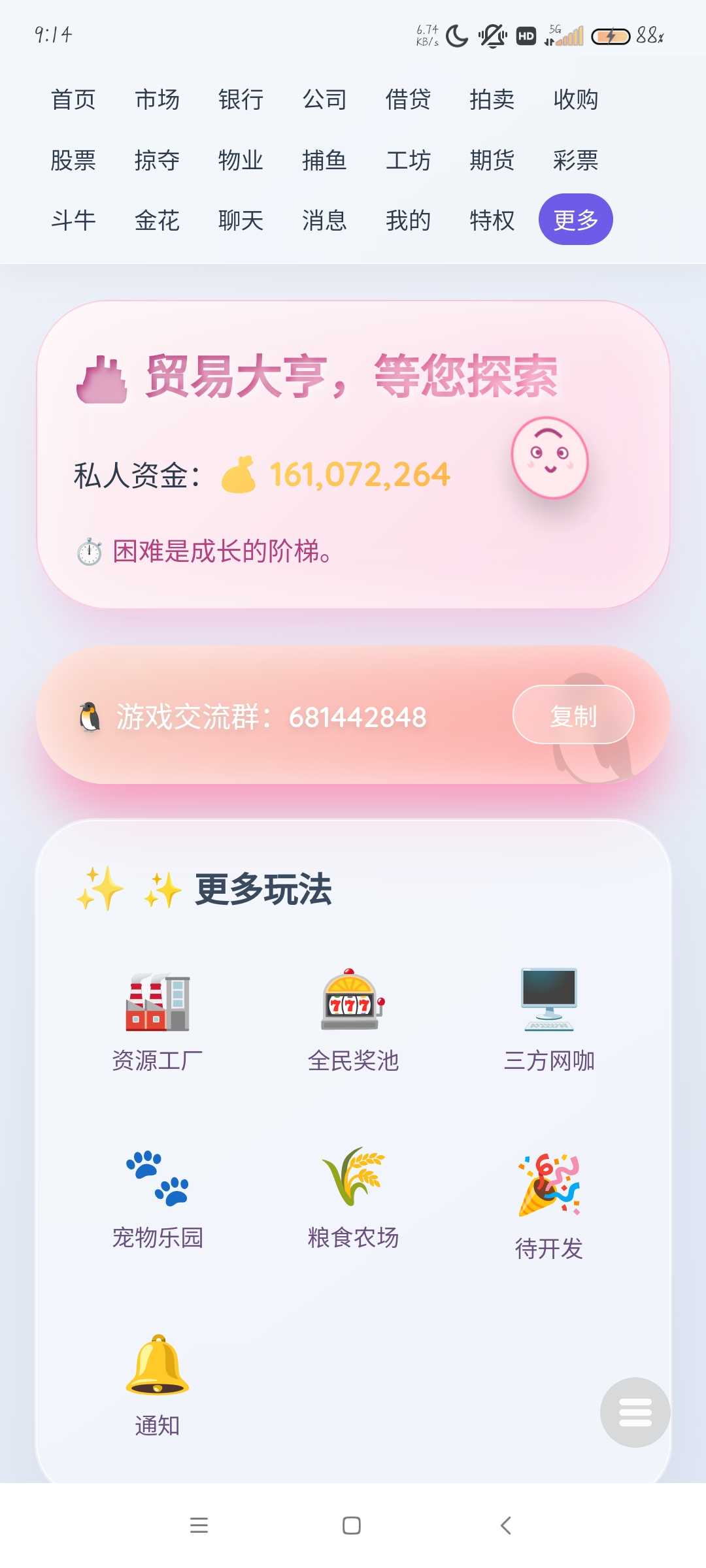The image size is (706, 1568).
Task: Tap the 复制 button for the group number
Action: (573, 715)
